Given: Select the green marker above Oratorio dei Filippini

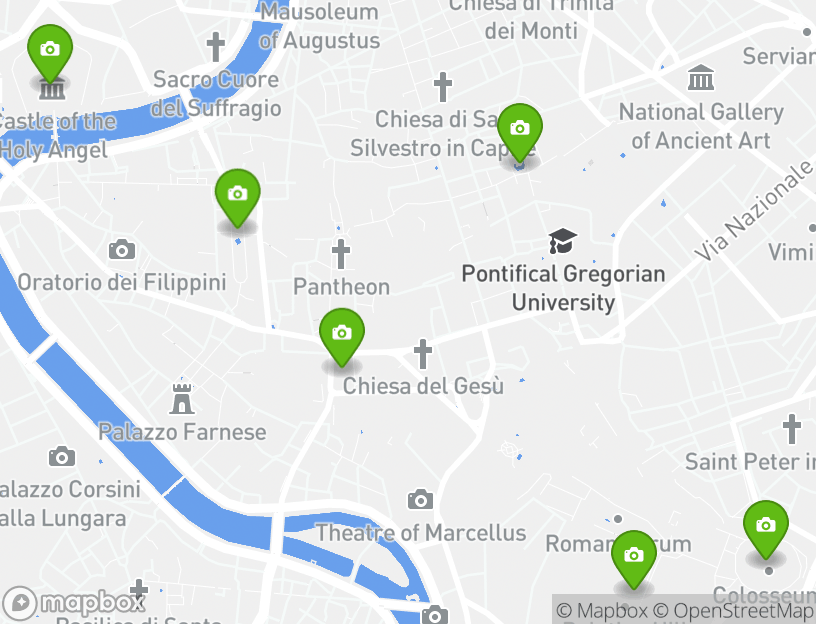Looking at the screenshot, I should 237,196.
